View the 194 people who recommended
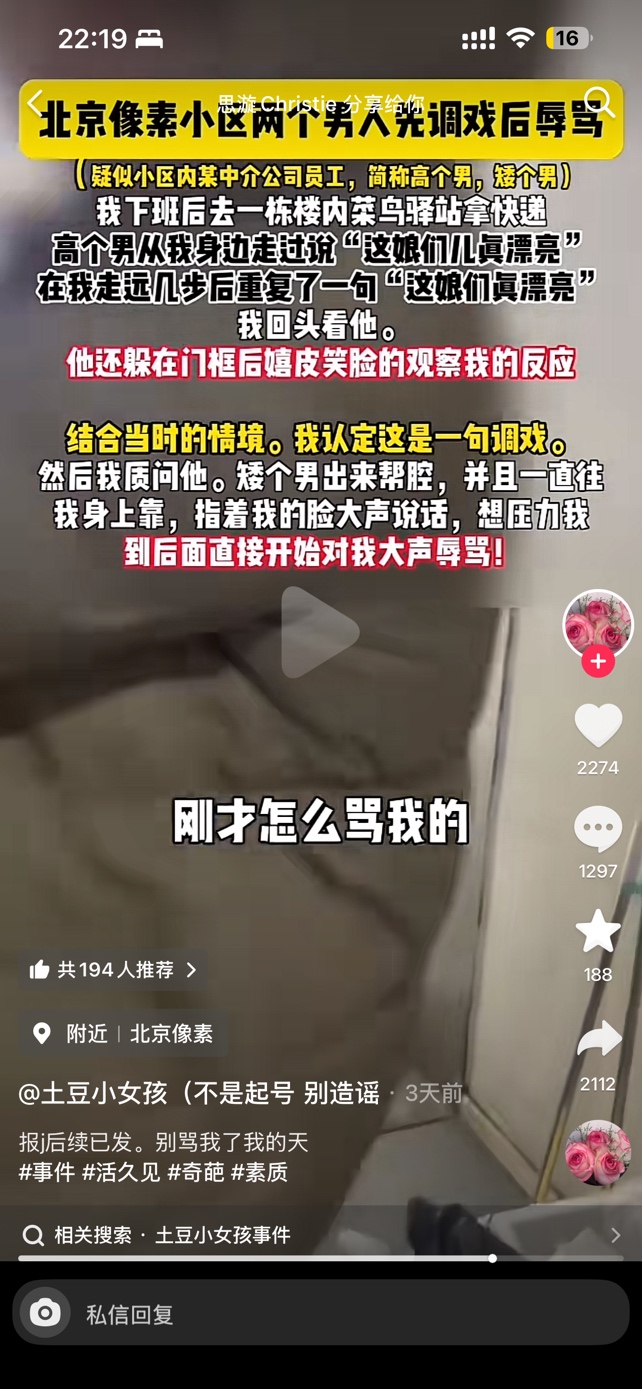The width and height of the screenshot is (642, 1389). click(114, 970)
